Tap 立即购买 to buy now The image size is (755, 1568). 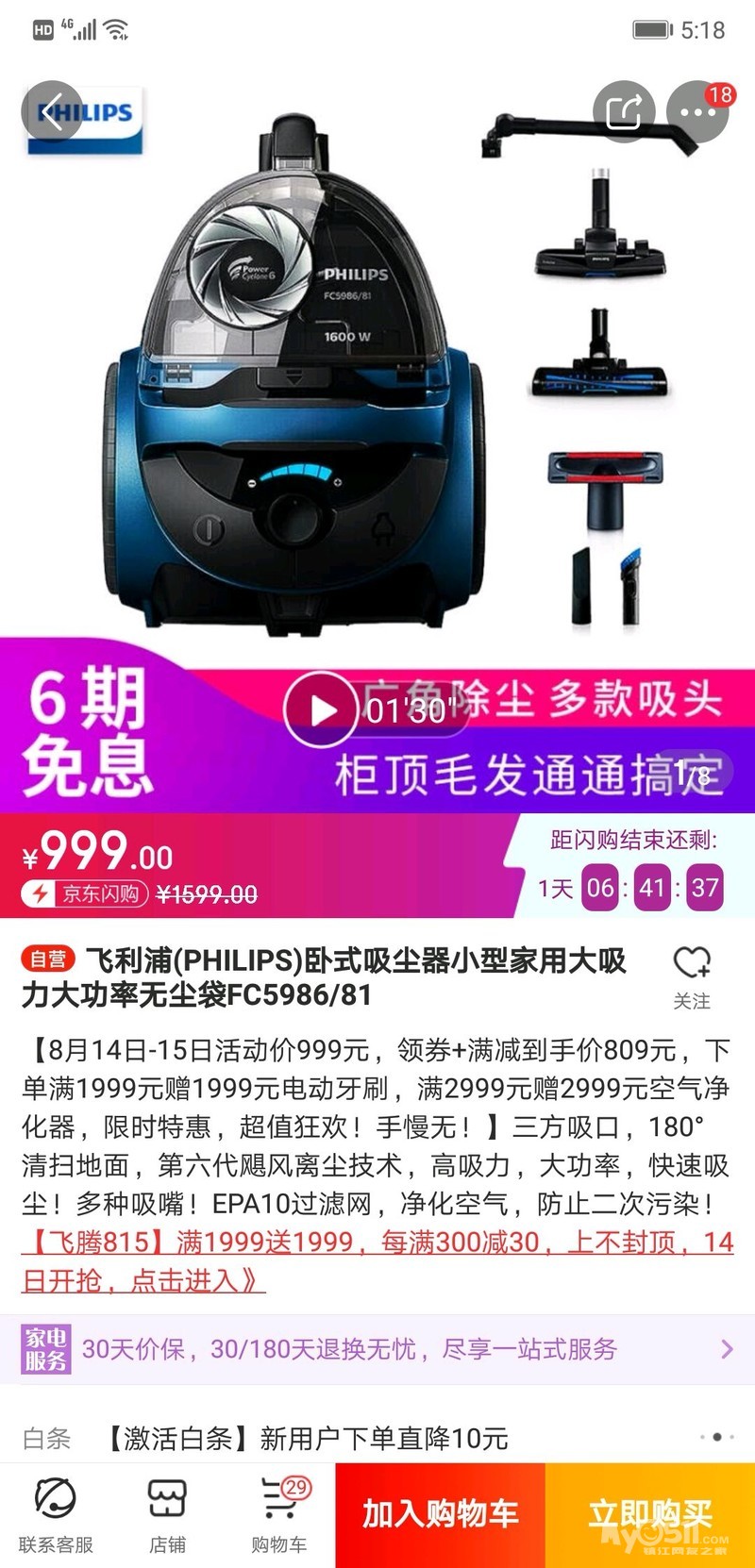click(x=650, y=1515)
